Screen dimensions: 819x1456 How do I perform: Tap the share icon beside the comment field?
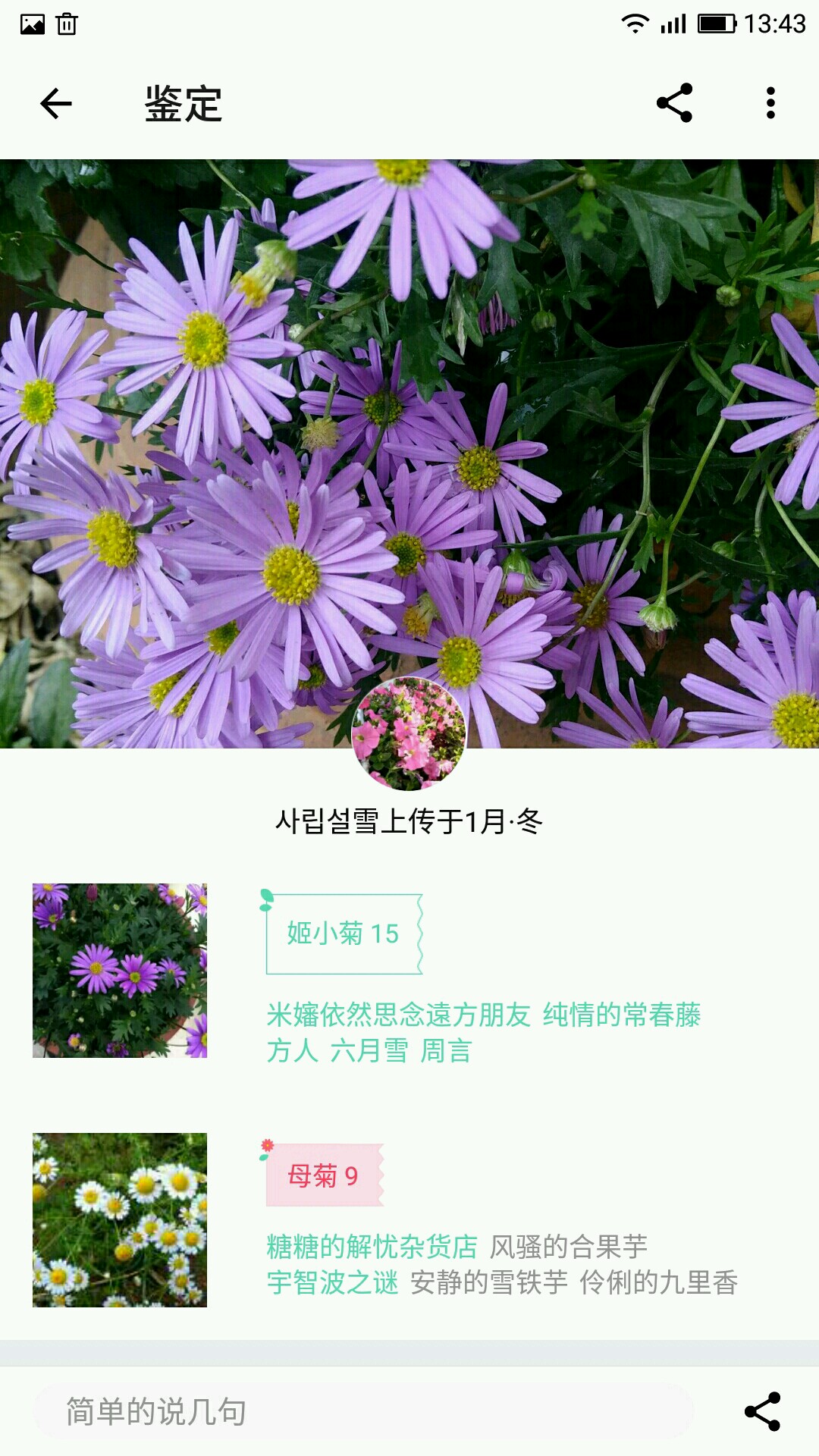762,1412
